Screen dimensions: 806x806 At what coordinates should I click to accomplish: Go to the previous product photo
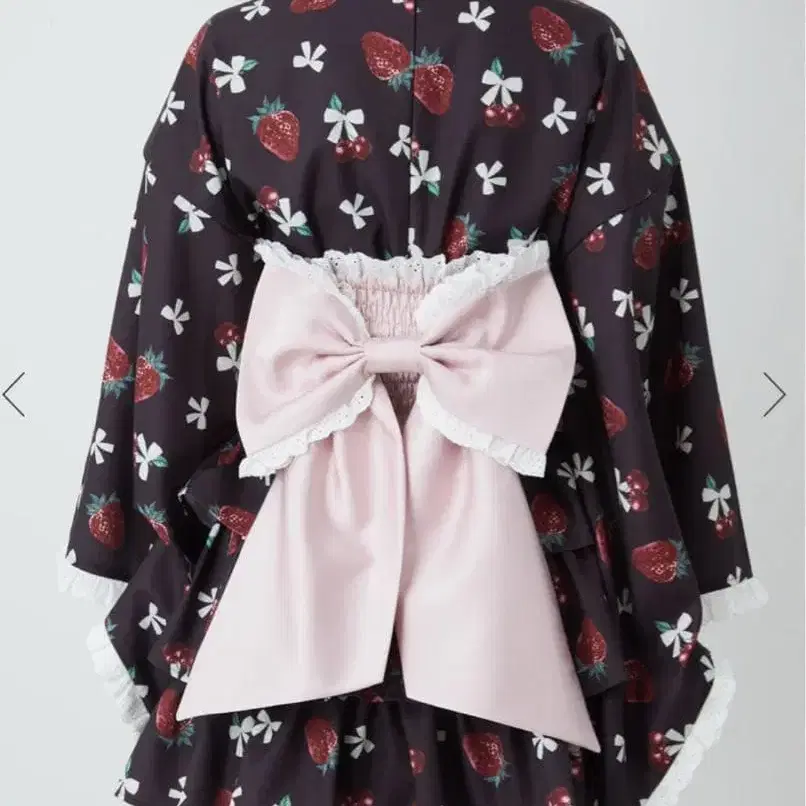[14, 394]
